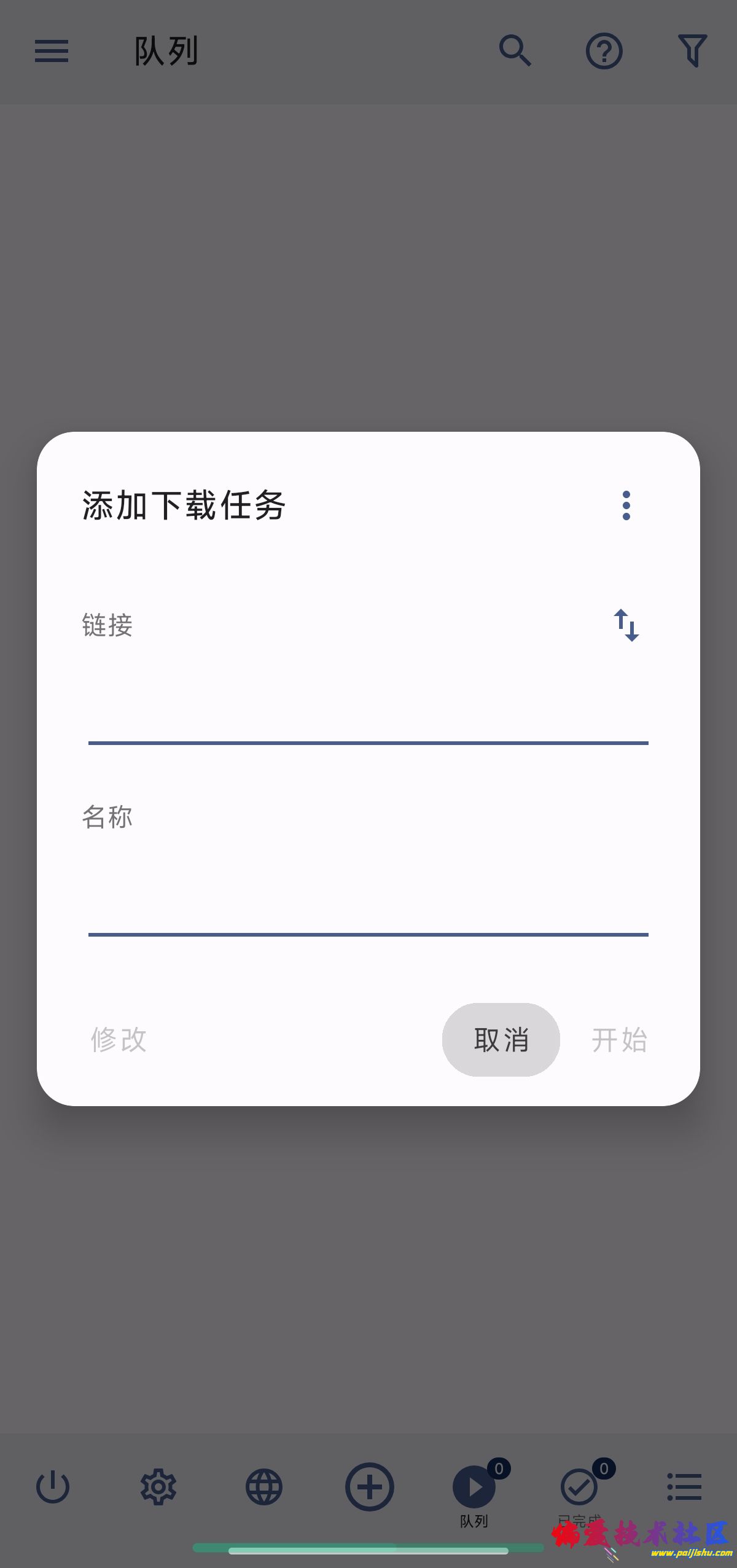Open the navigation drawer menu
737x1568 pixels.
pyautogui.click(x=52, y=52)
